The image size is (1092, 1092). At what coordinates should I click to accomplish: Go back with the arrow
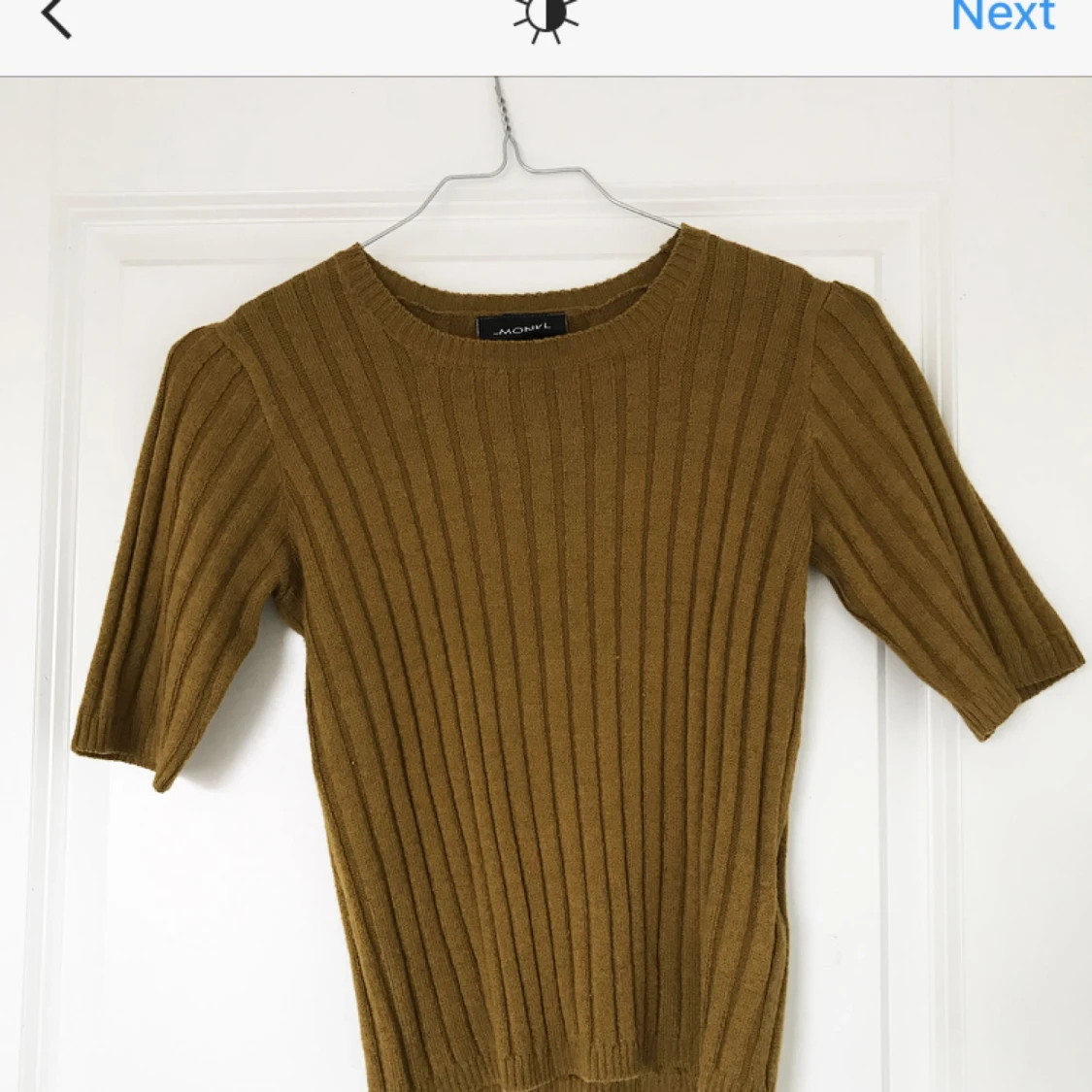click(56, 17)
